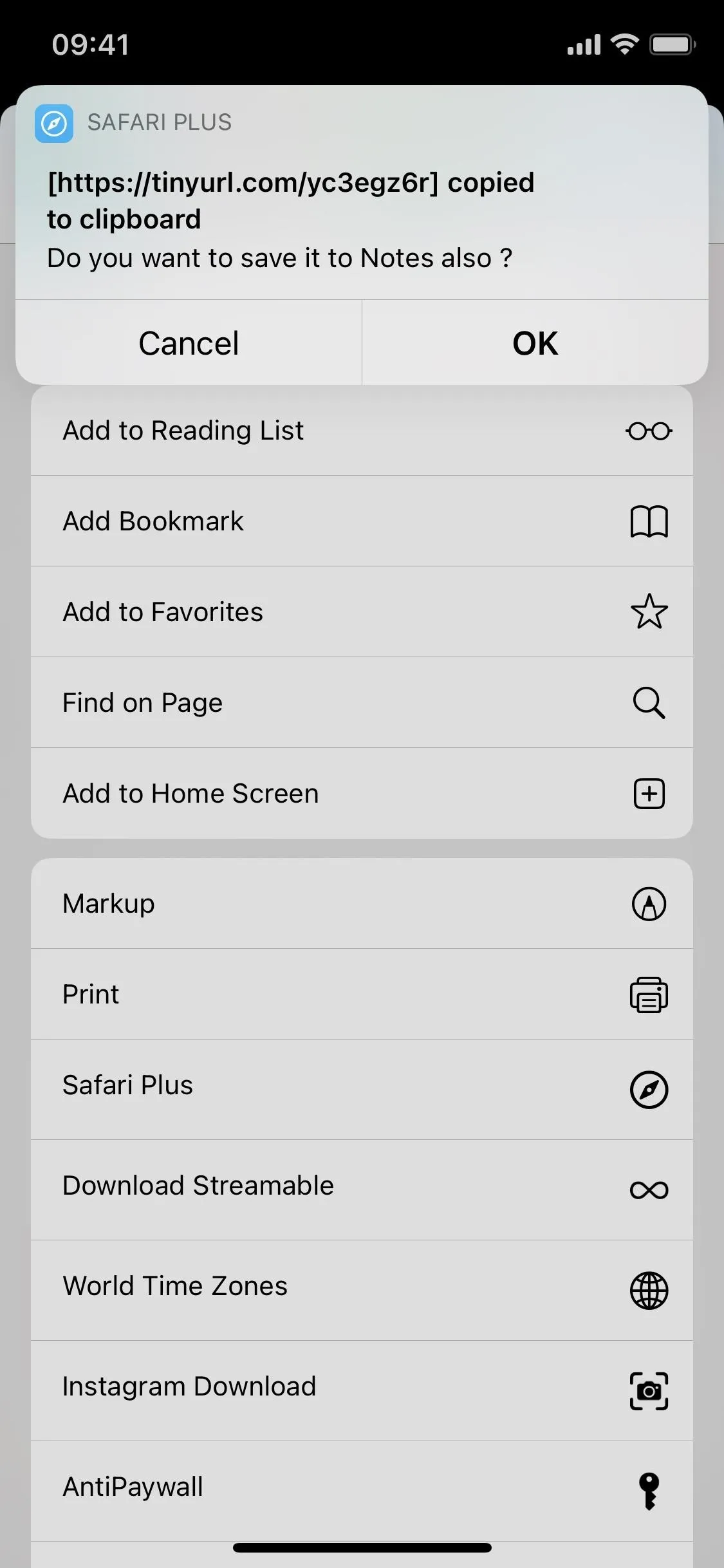Open World Time Zones
The image size is (724, 1568).
tap(362, 1291)
